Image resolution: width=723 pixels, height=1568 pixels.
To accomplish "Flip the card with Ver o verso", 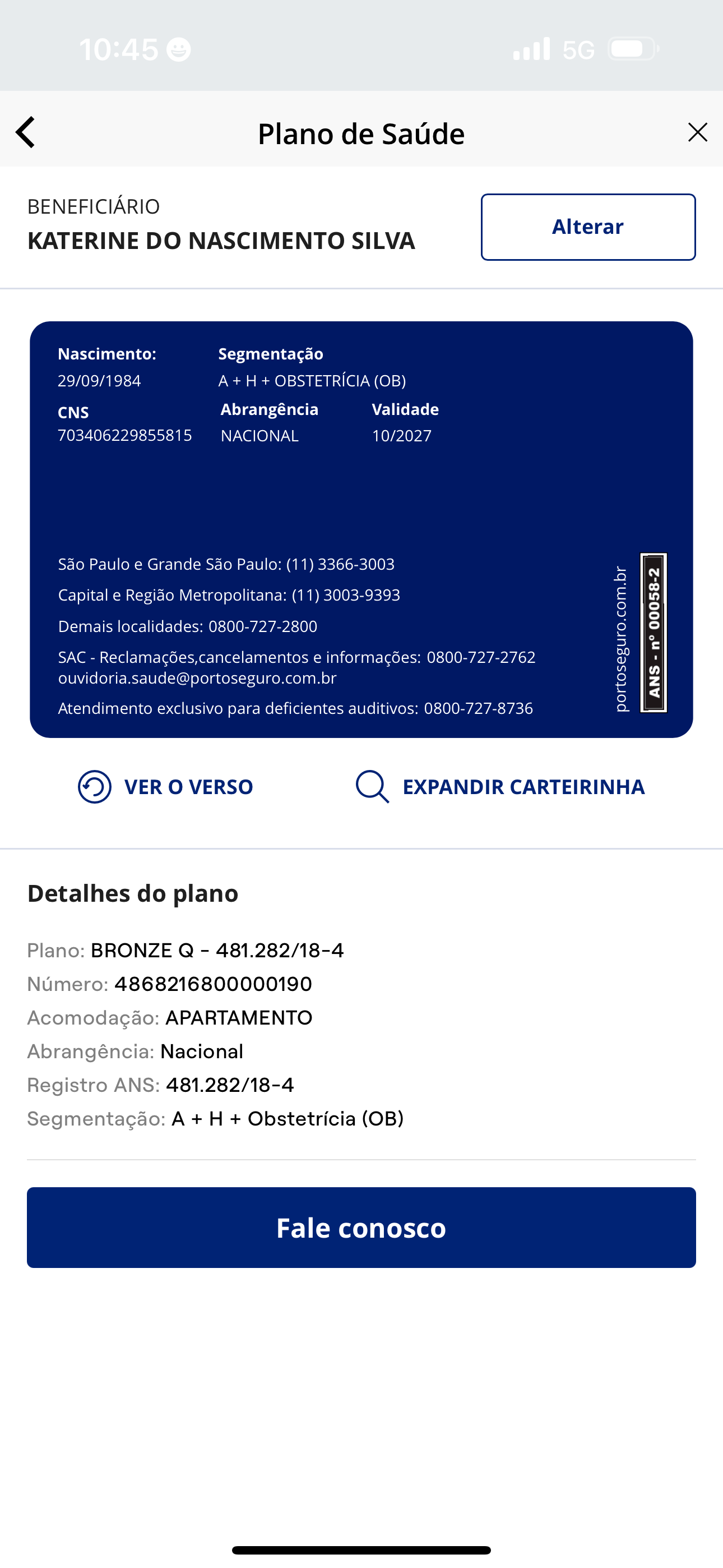I will (165, 786).
